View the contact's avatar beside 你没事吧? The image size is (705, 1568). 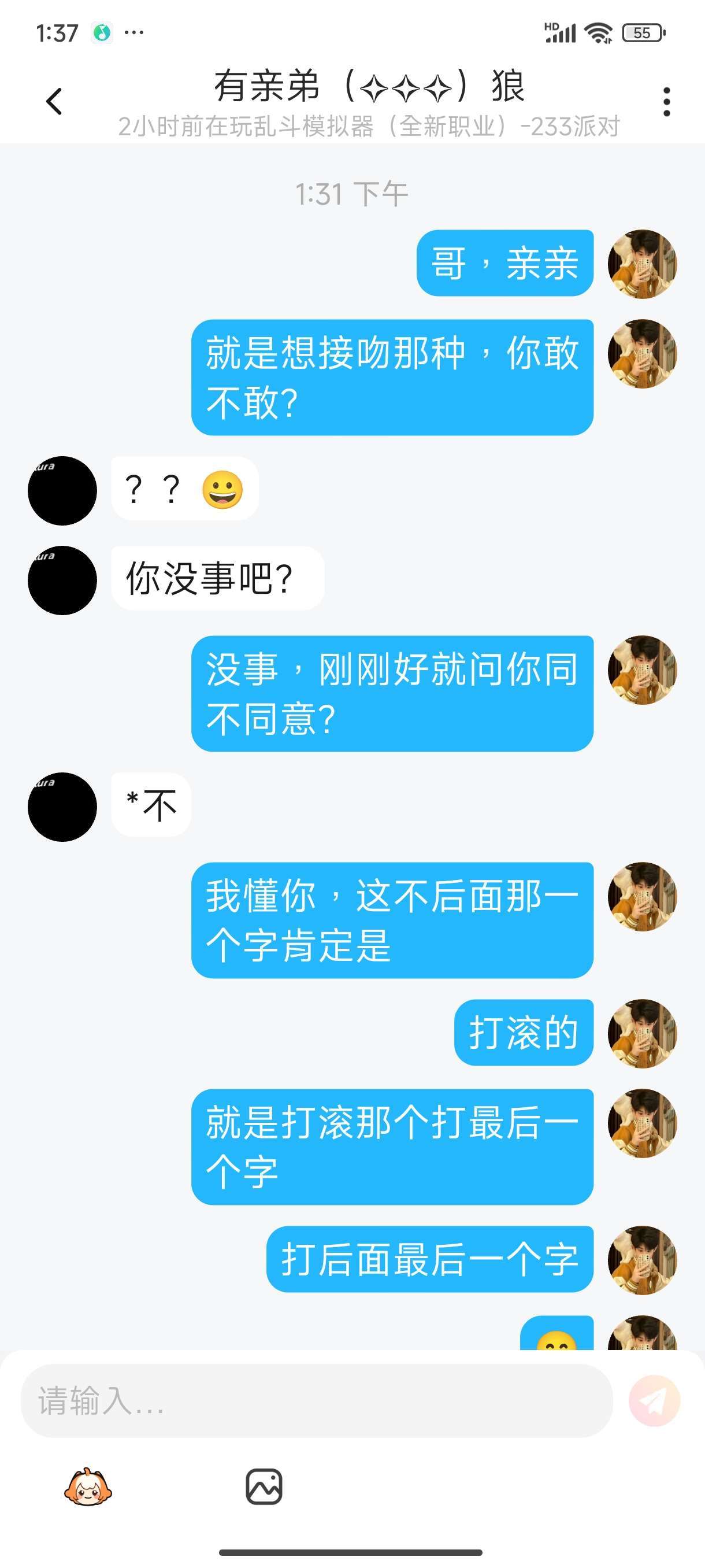coord(62,580)
